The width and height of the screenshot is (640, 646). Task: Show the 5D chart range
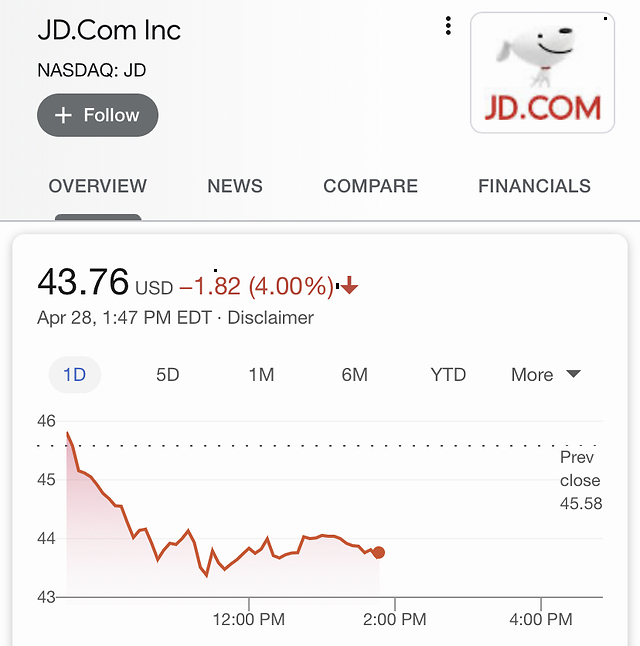pyautogui.click(x=167, y=375)
